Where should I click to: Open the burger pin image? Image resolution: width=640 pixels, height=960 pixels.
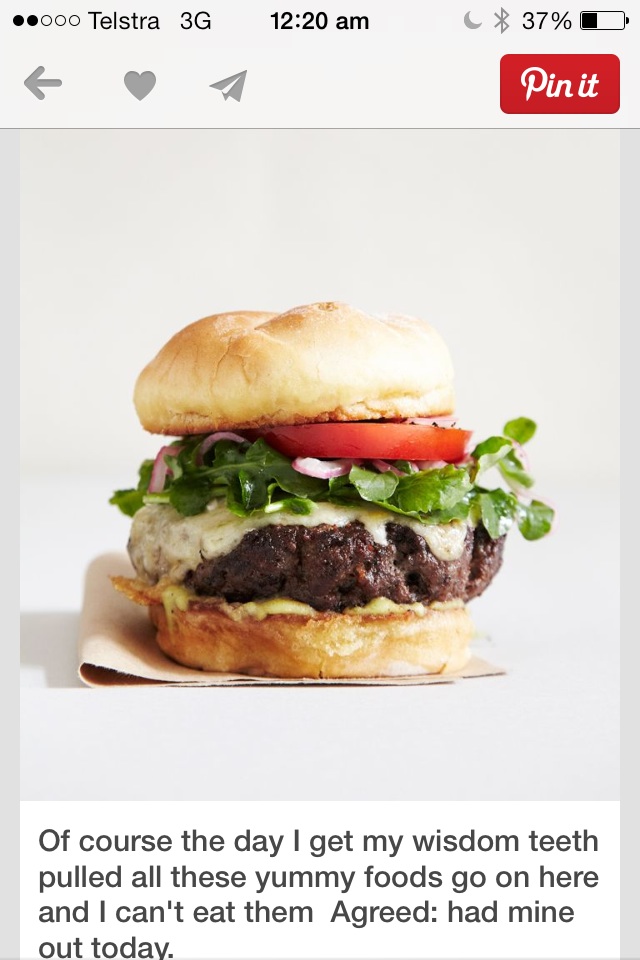tap(320, 490)
